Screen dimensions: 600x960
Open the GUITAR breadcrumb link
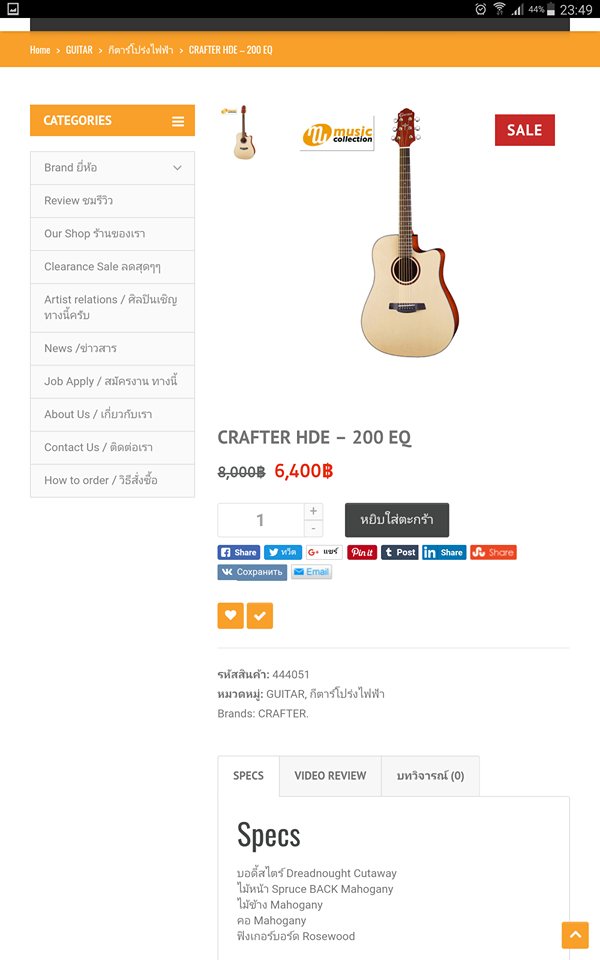(79, 50)
